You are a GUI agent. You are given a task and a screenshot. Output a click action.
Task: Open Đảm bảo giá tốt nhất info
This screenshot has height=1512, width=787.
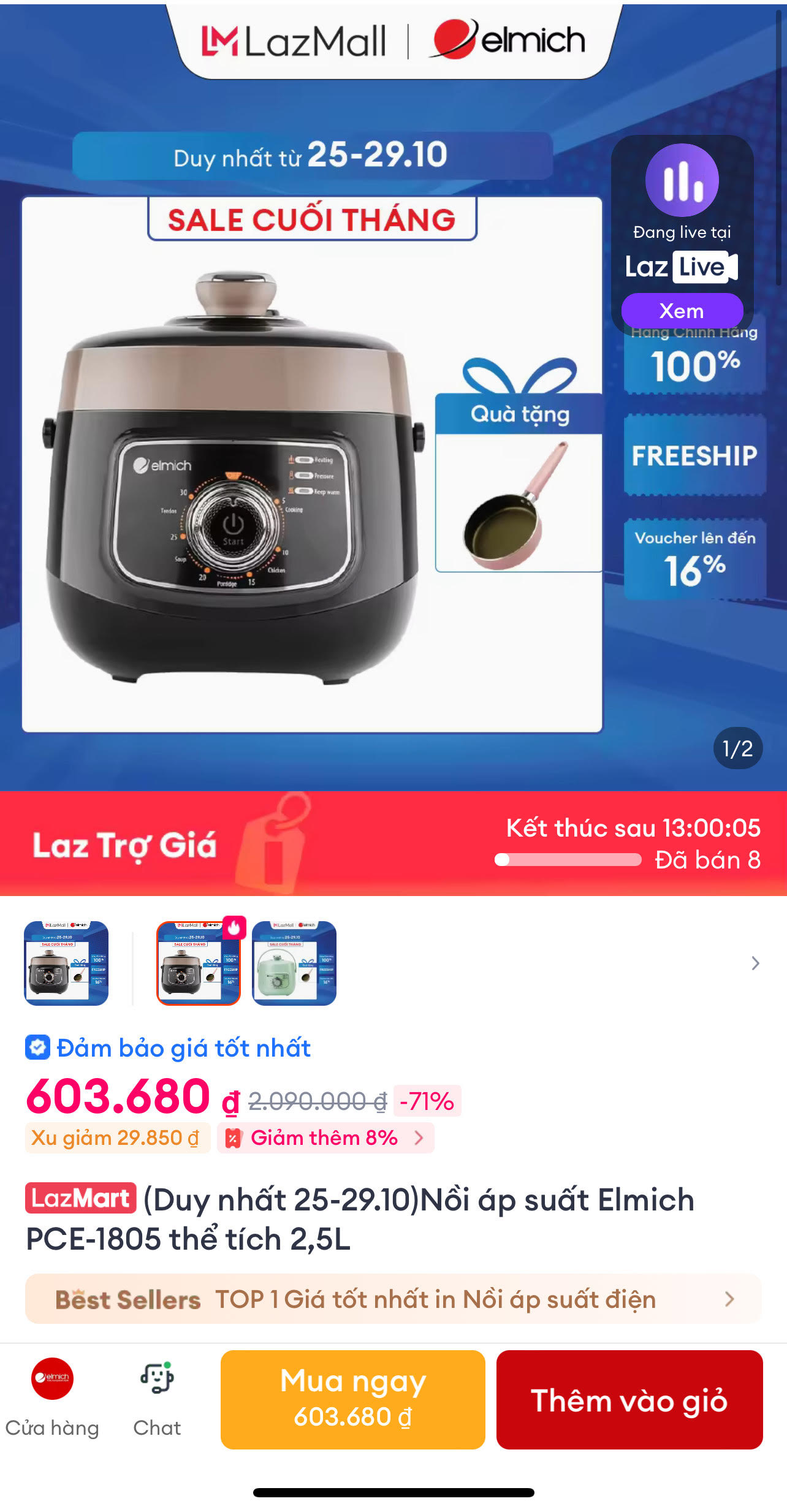point(169,1048)
